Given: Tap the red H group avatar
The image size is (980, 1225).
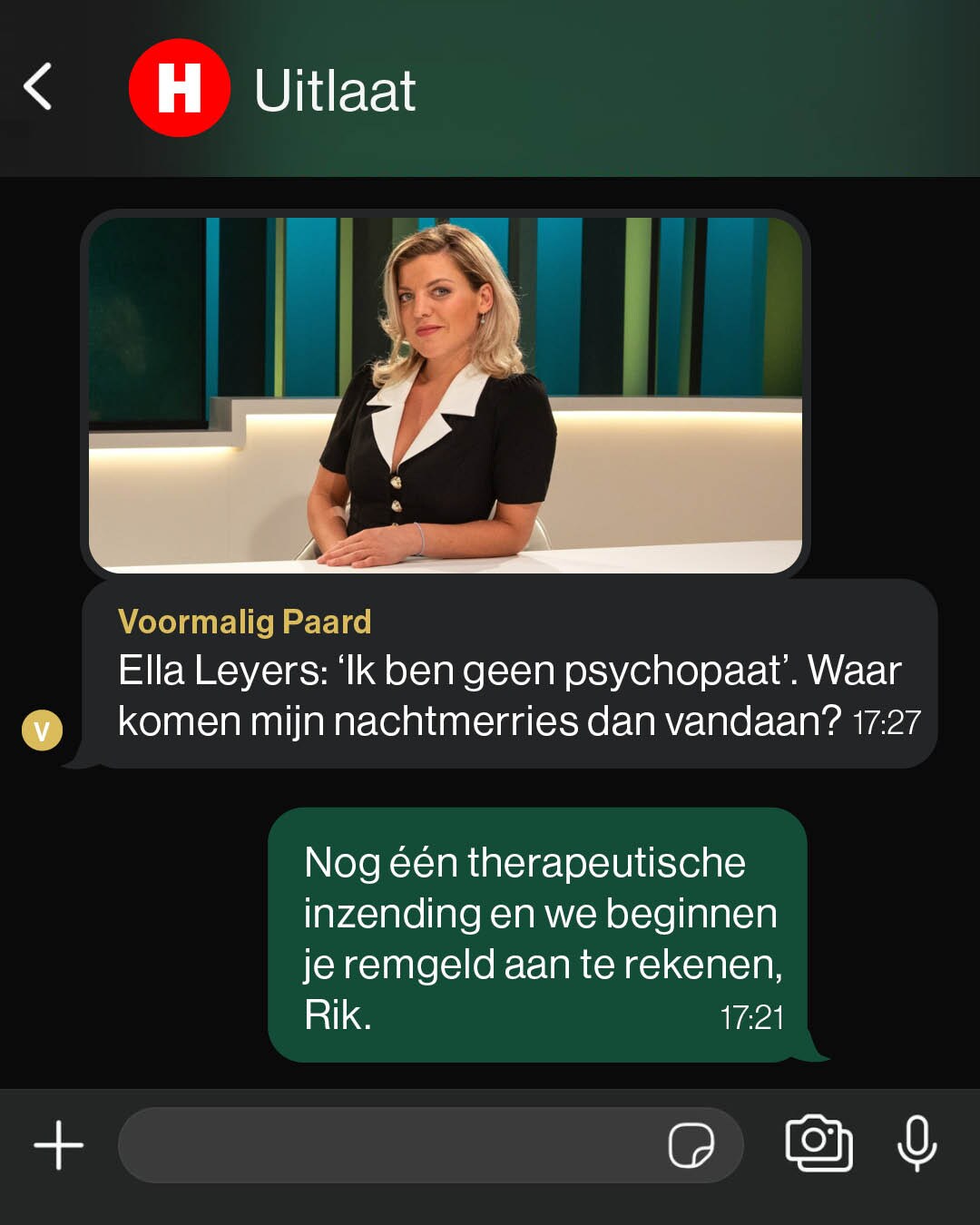Looking at the screenshot, I should click(x=181, y=89).
